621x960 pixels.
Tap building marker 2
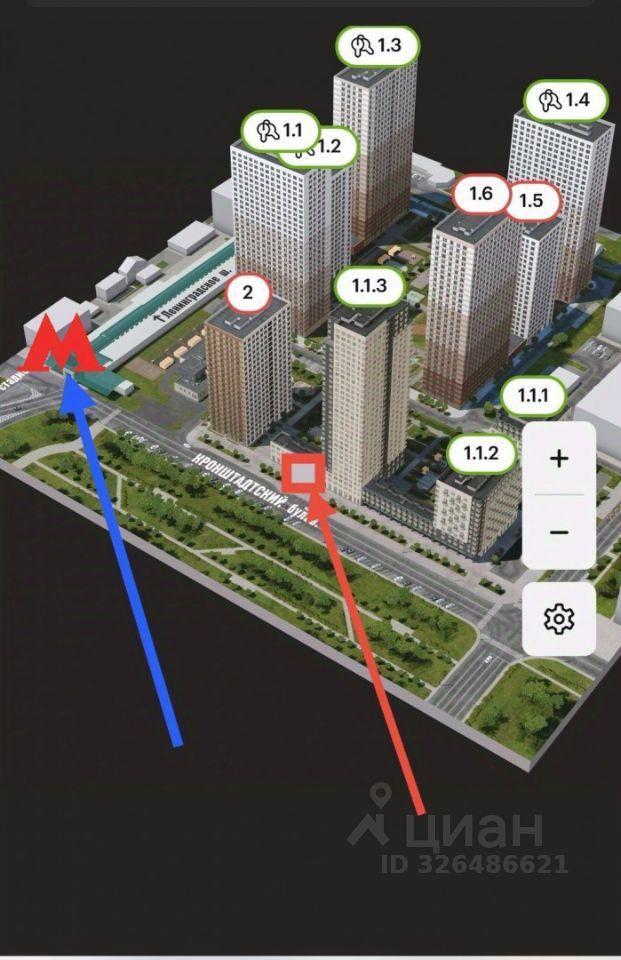[249, 294]
